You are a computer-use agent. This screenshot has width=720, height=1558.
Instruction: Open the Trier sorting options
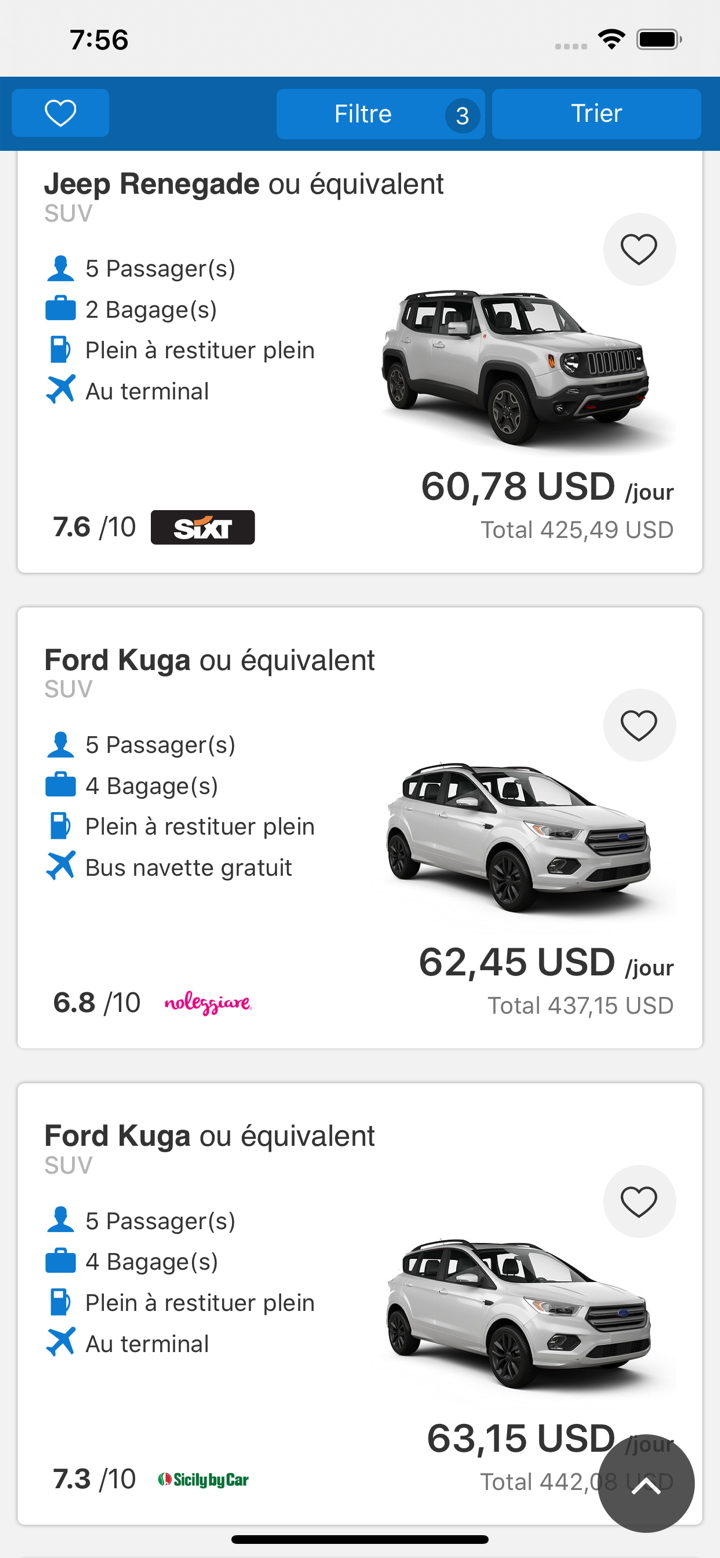click(x=596, y=113)
